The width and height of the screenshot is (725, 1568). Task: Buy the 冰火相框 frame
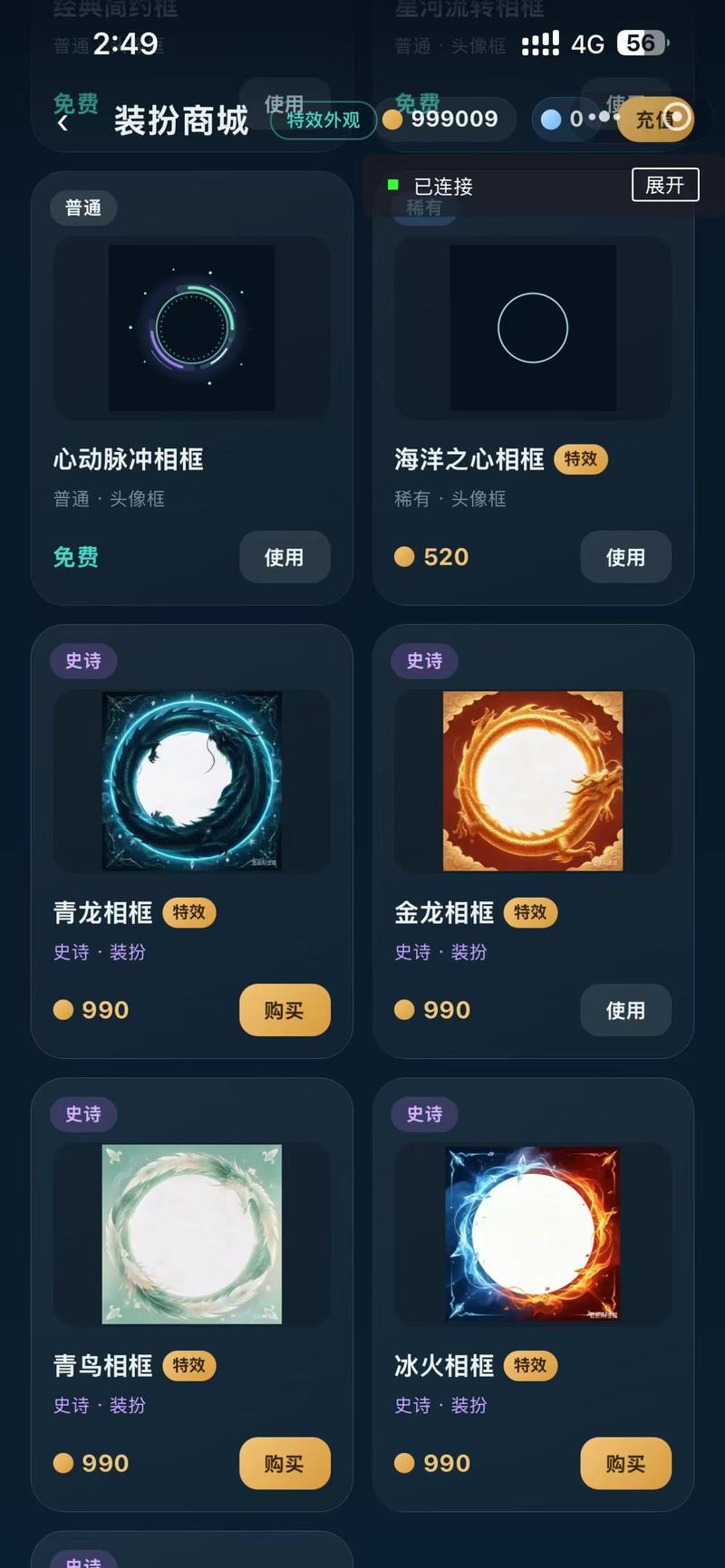click(x=625, y=1463)
